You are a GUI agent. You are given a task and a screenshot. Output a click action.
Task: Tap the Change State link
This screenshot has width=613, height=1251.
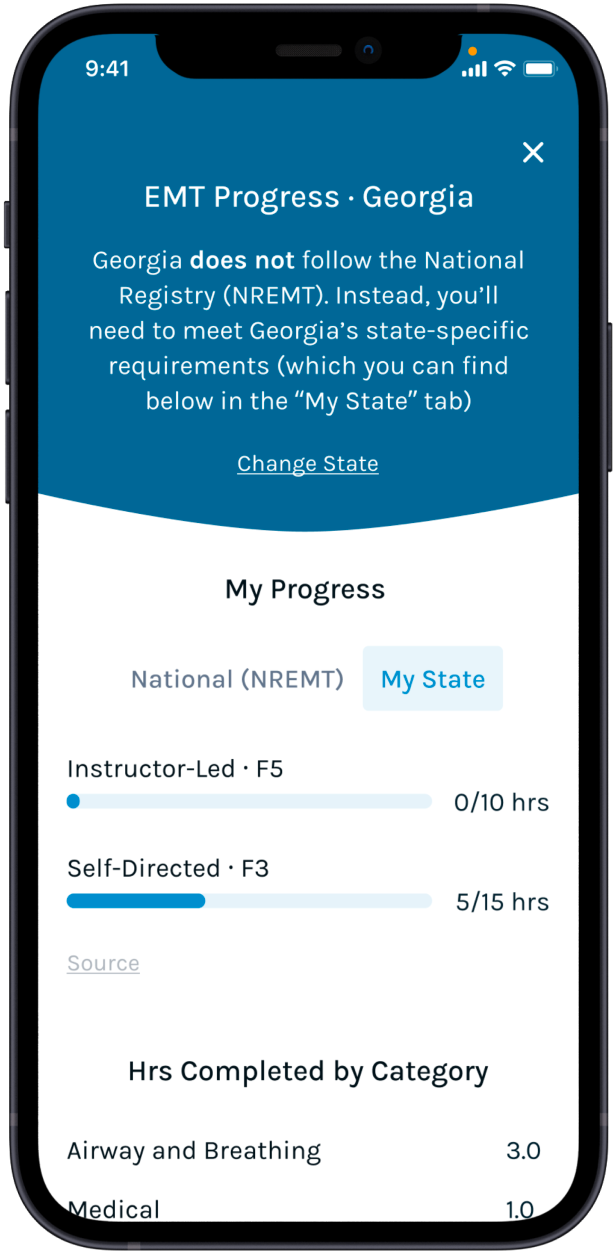[x=307, y=464]
